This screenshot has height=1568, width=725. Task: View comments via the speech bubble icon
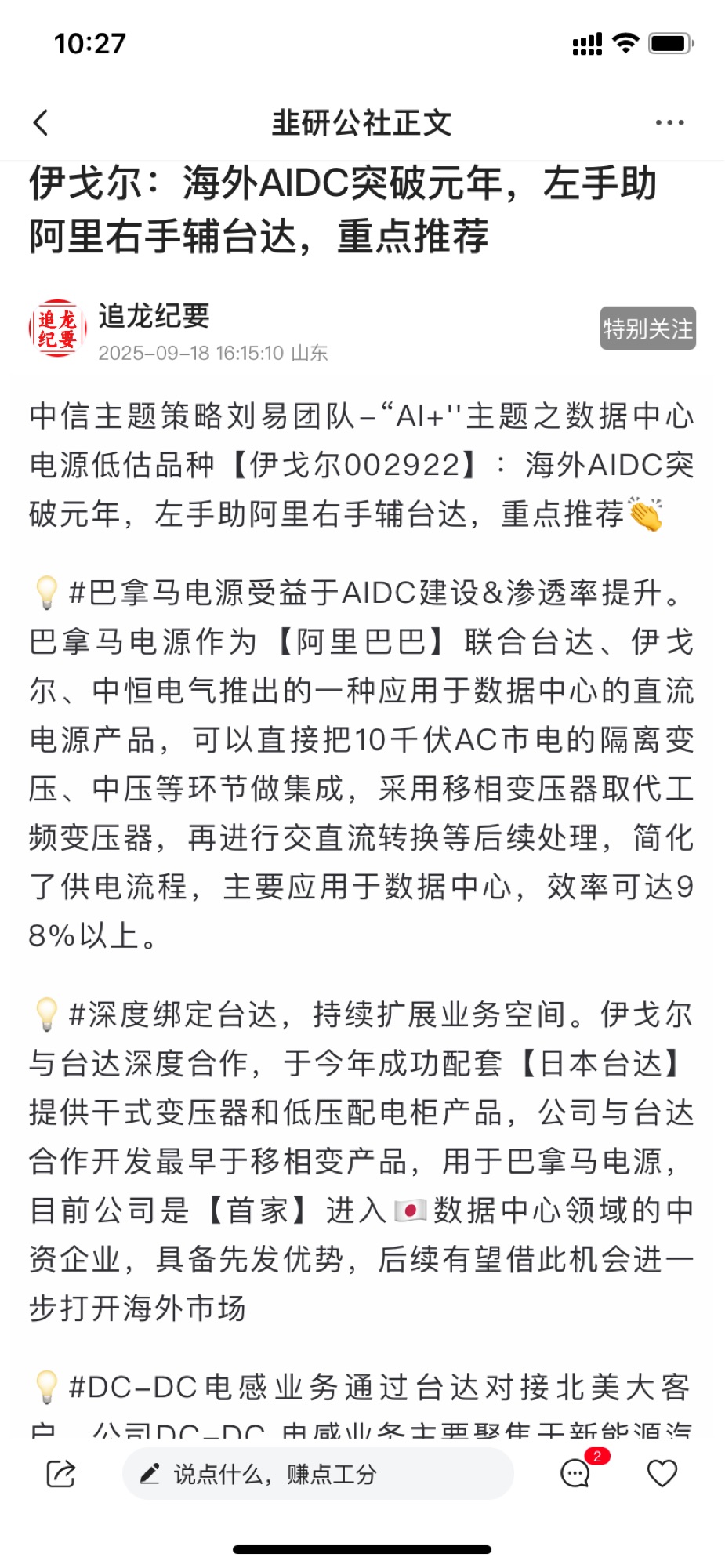[576, 1473]
